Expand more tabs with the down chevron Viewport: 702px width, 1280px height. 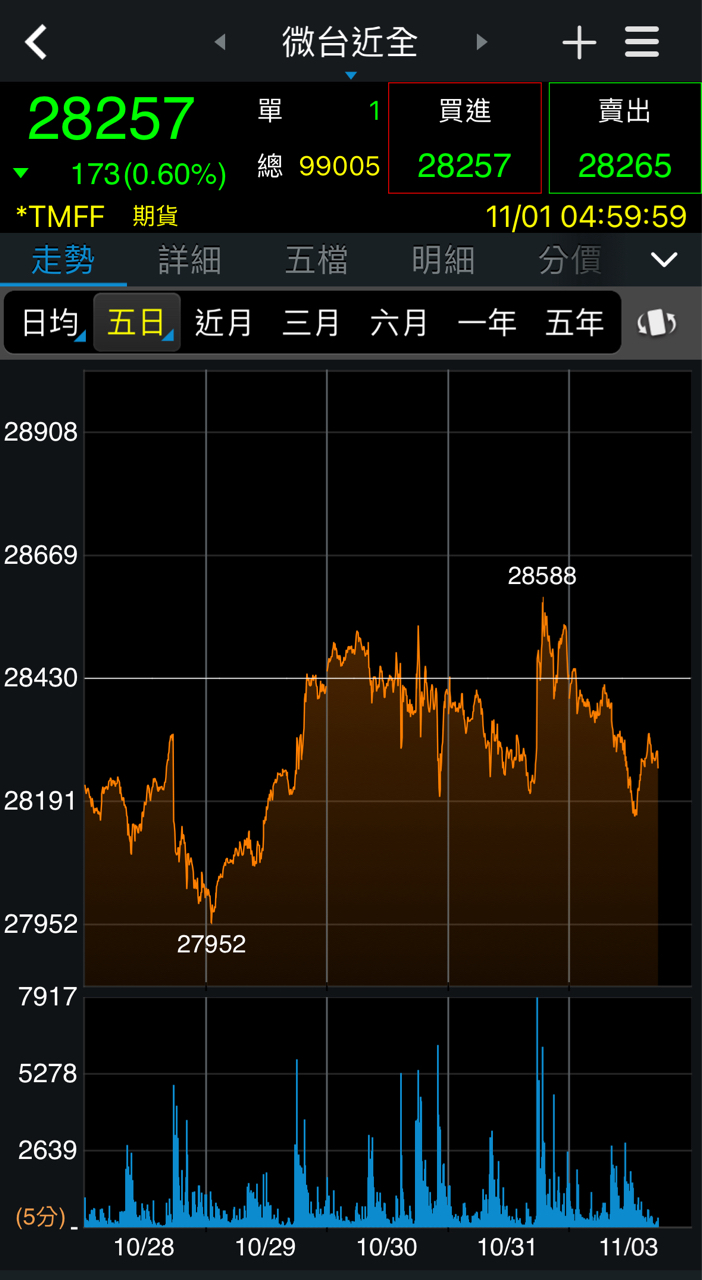(x=664, y=260)
